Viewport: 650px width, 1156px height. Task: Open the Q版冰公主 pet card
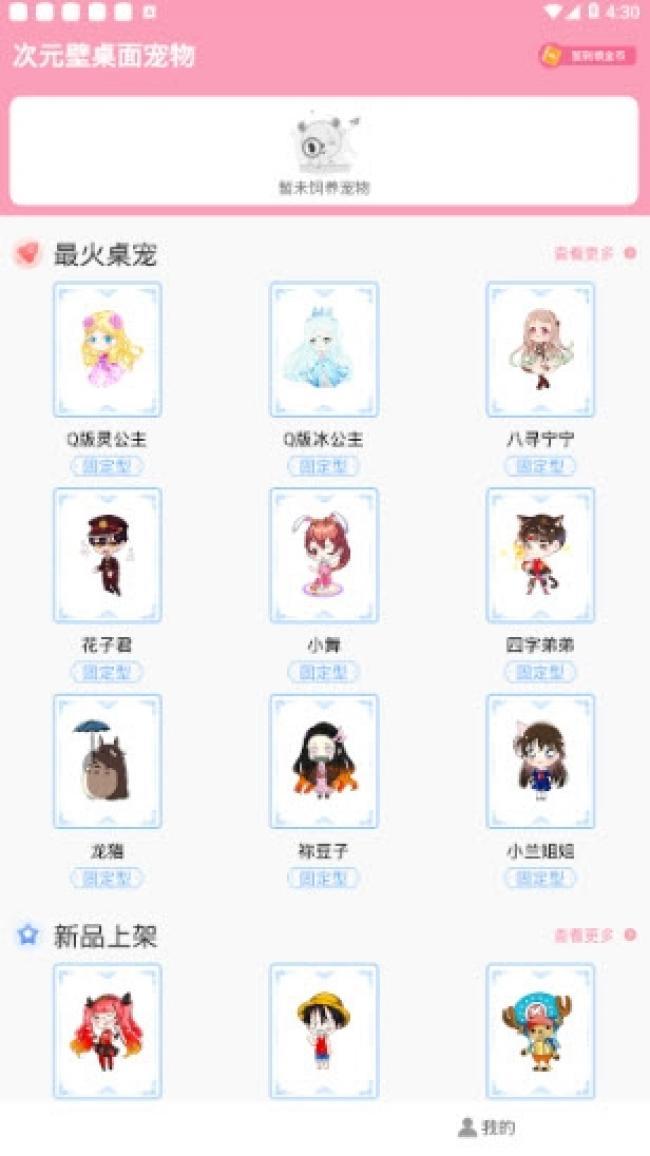324,349
